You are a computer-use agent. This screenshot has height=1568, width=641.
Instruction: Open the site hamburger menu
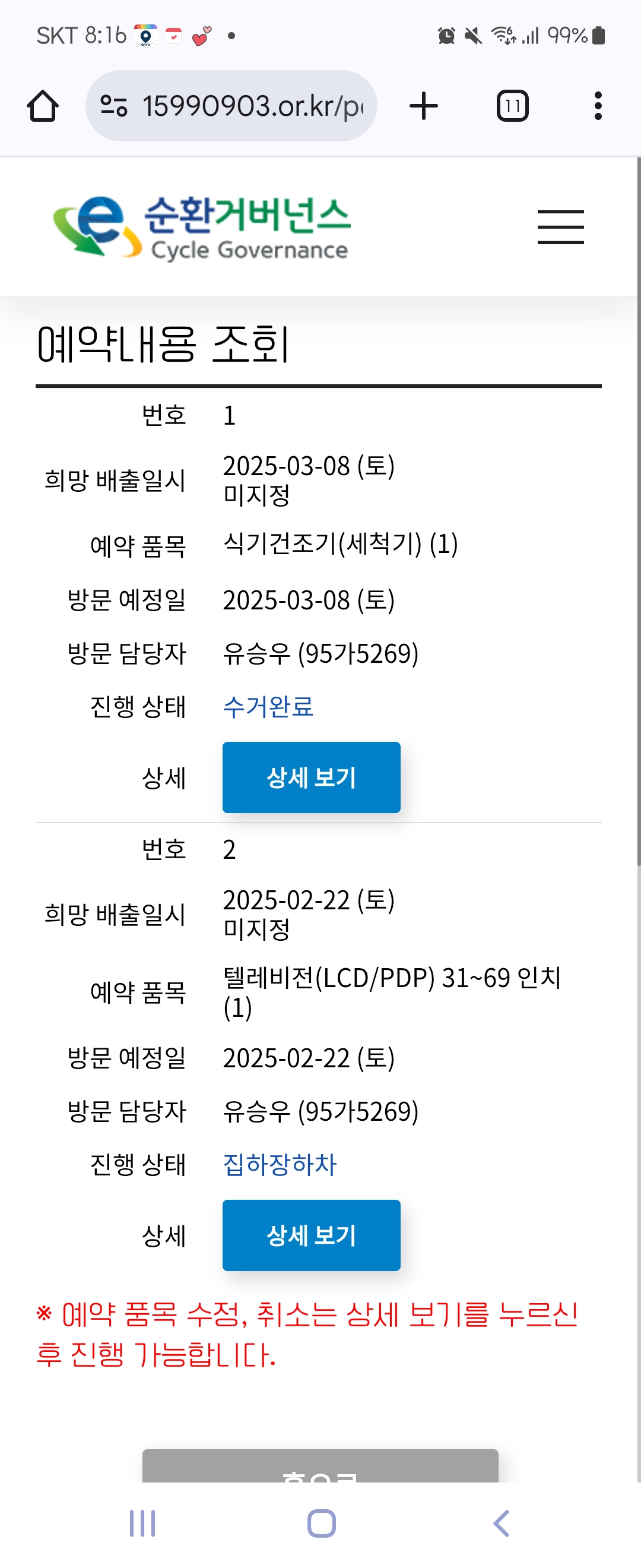(560, 227)
